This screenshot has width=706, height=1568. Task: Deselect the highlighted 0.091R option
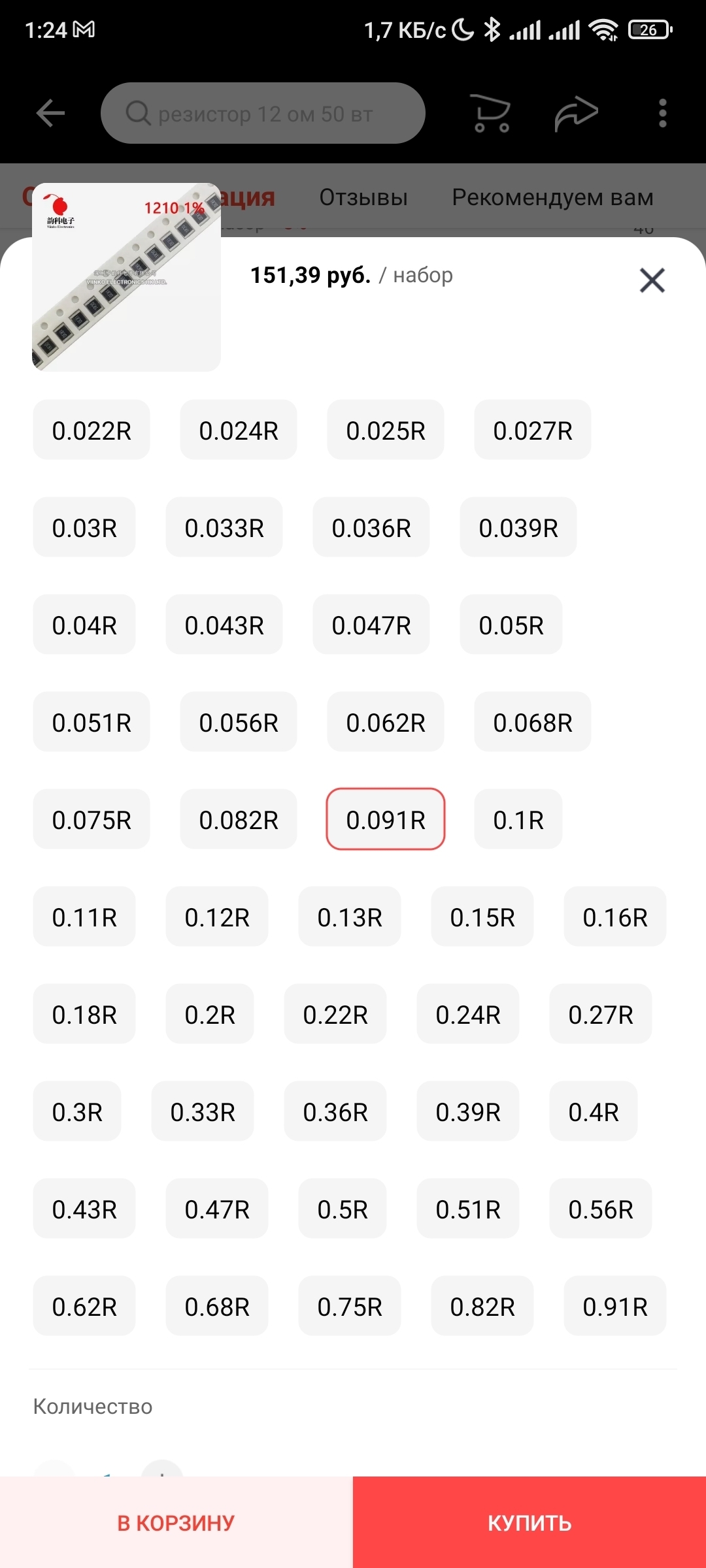click(386, 819)
